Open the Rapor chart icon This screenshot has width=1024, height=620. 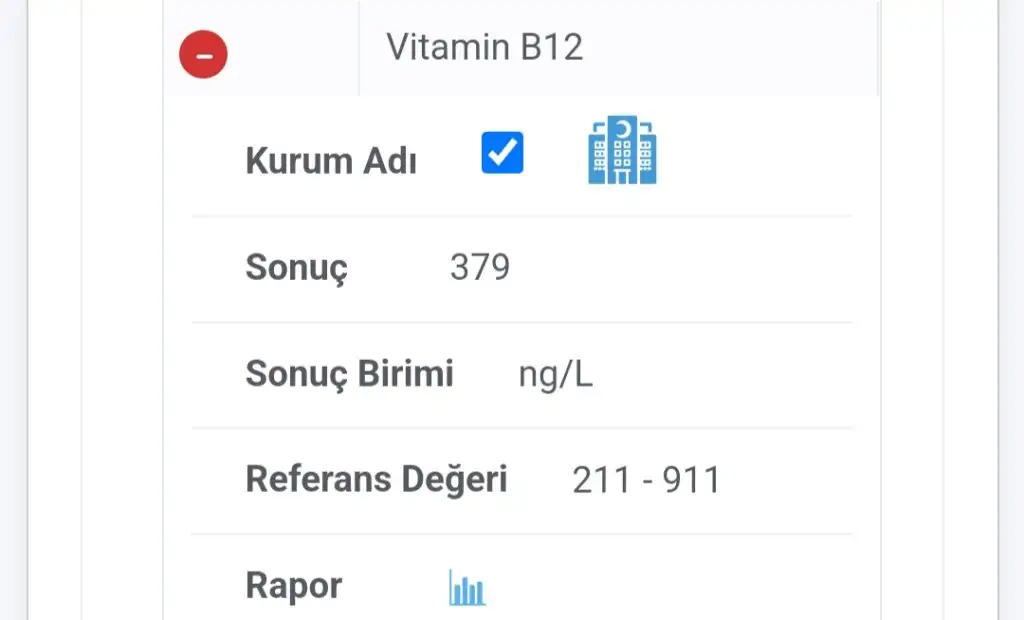(x=467, y=588)
